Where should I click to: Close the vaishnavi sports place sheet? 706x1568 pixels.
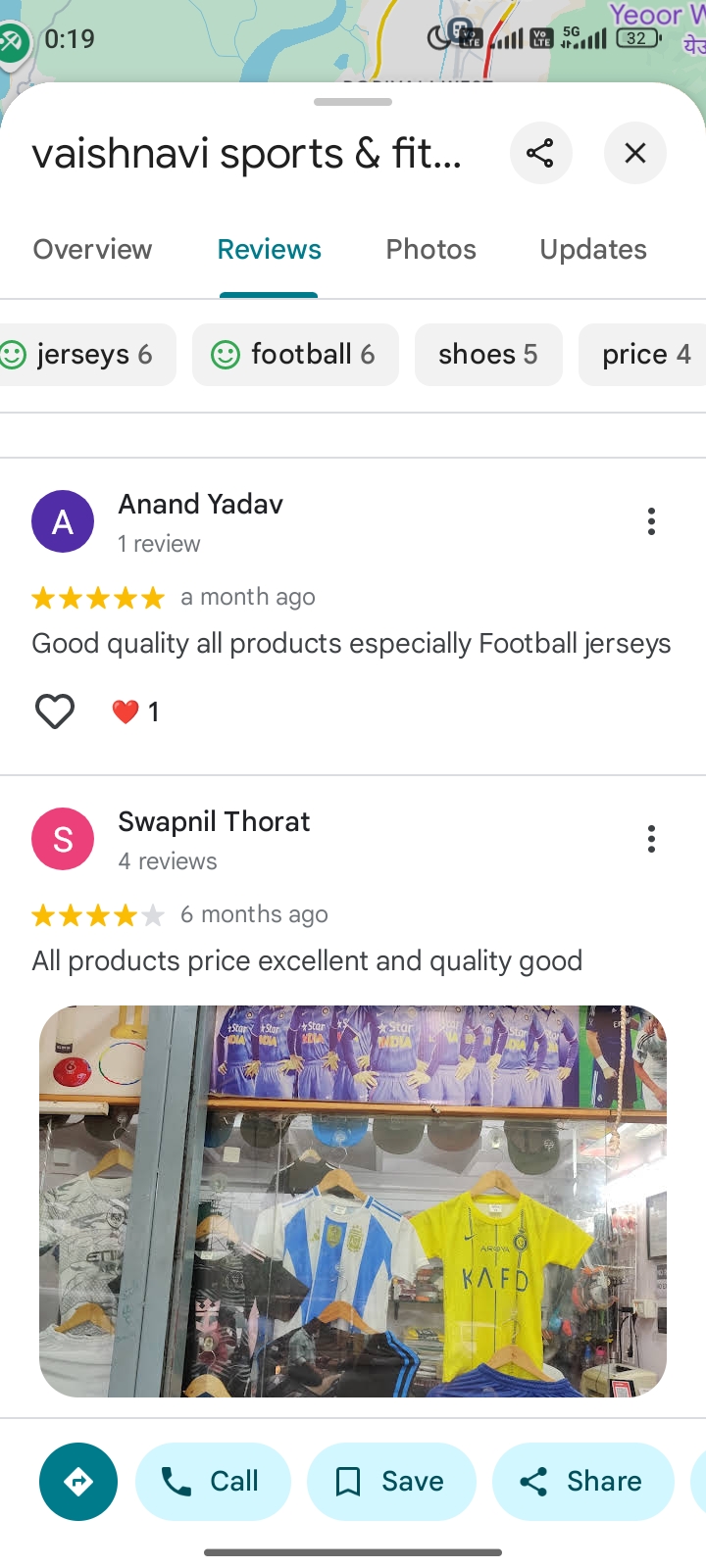pos(634,153)
